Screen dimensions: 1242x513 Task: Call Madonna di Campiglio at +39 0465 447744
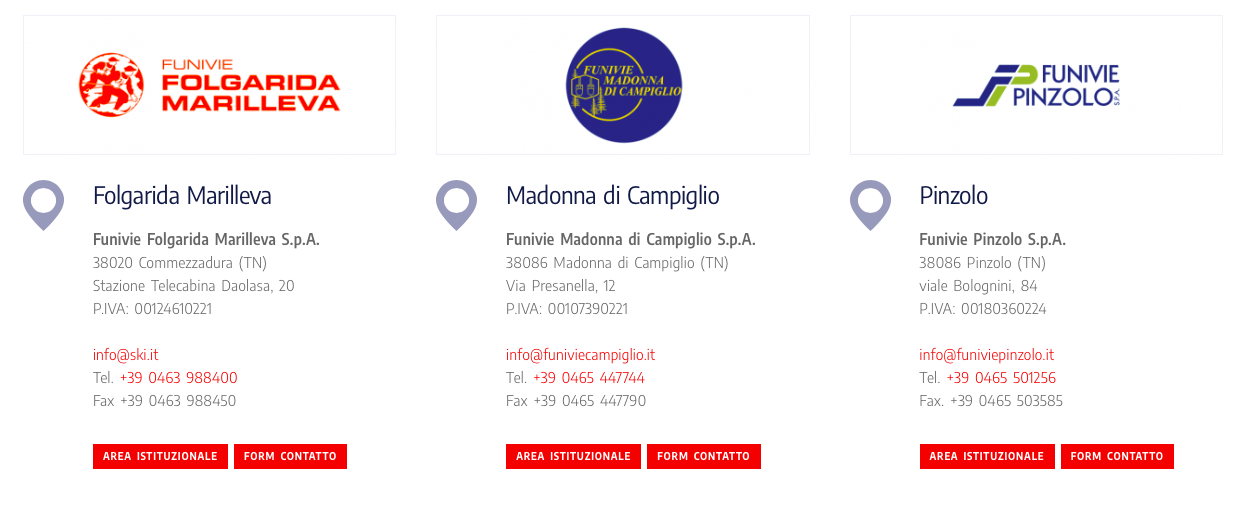tap(588, 378)
